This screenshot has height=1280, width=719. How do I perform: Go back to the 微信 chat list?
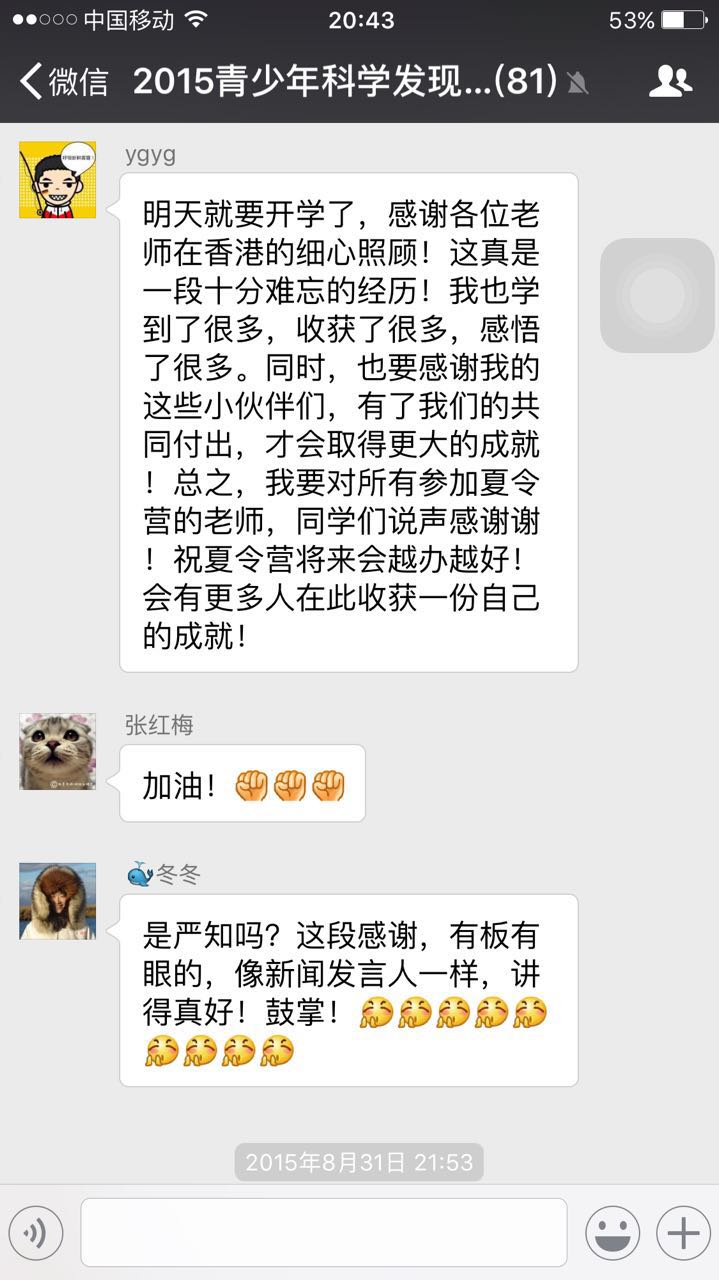coord(62,81)
